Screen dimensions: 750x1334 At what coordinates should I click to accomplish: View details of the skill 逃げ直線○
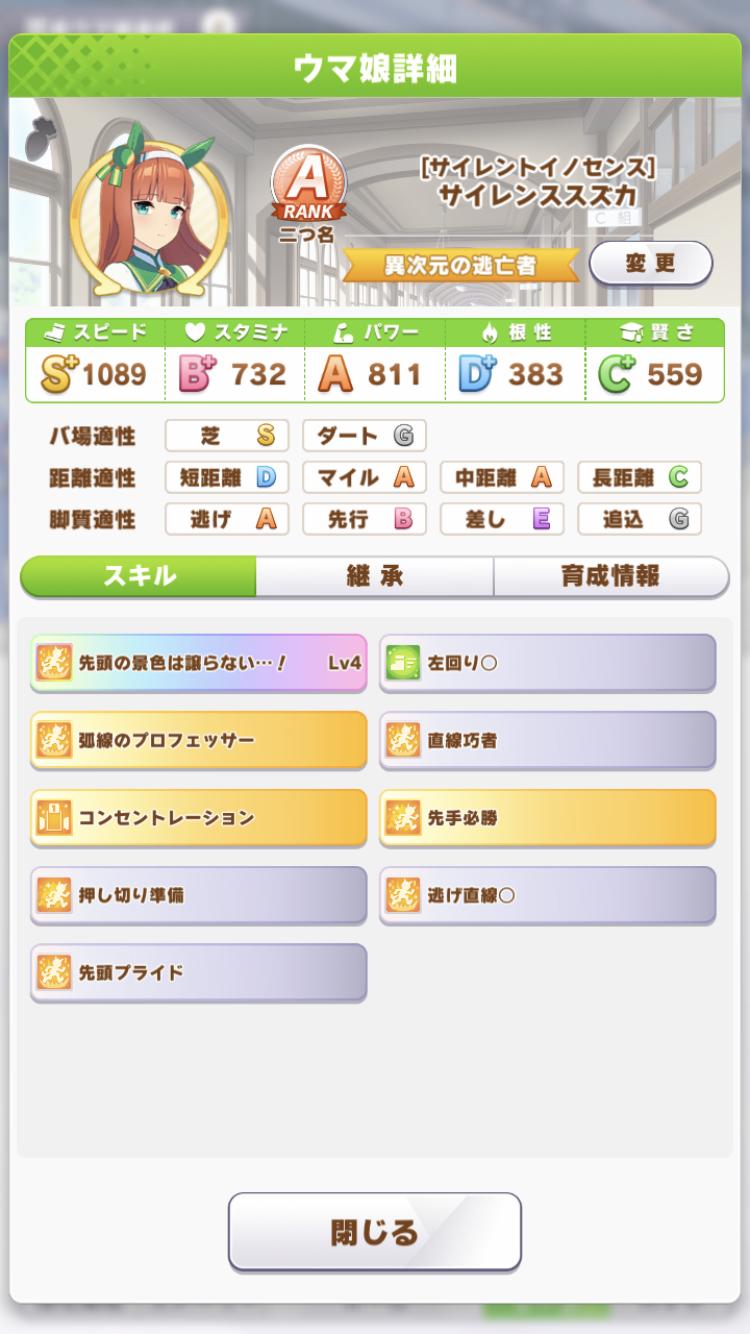(548, 895)
